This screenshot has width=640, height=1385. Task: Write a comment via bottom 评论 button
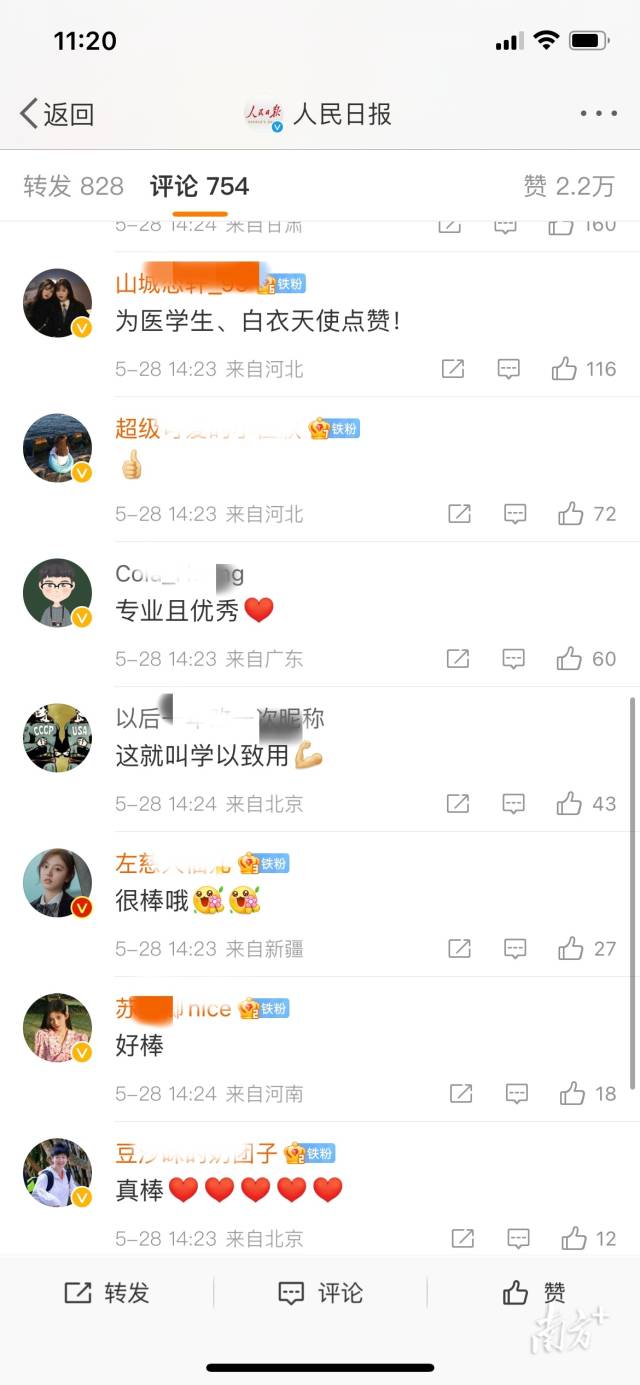(x=320, y=1292)
